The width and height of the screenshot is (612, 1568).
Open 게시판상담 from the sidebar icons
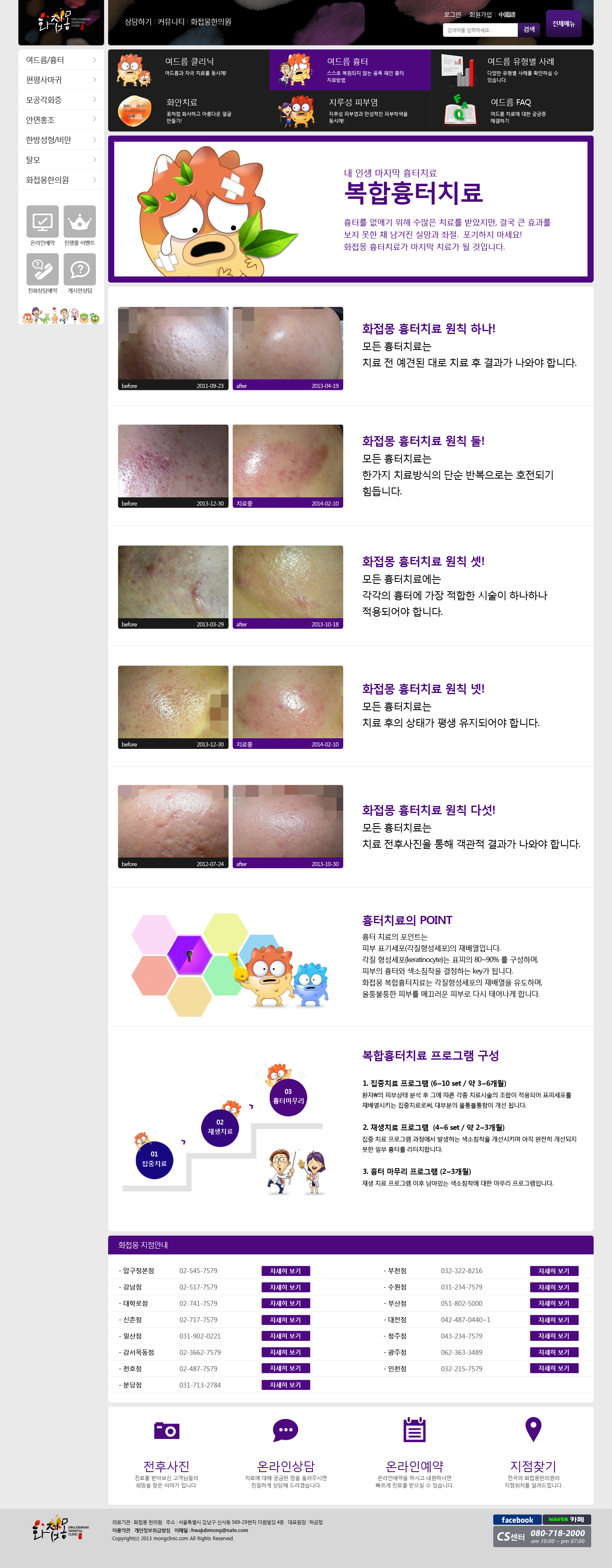tap(80, 273)
